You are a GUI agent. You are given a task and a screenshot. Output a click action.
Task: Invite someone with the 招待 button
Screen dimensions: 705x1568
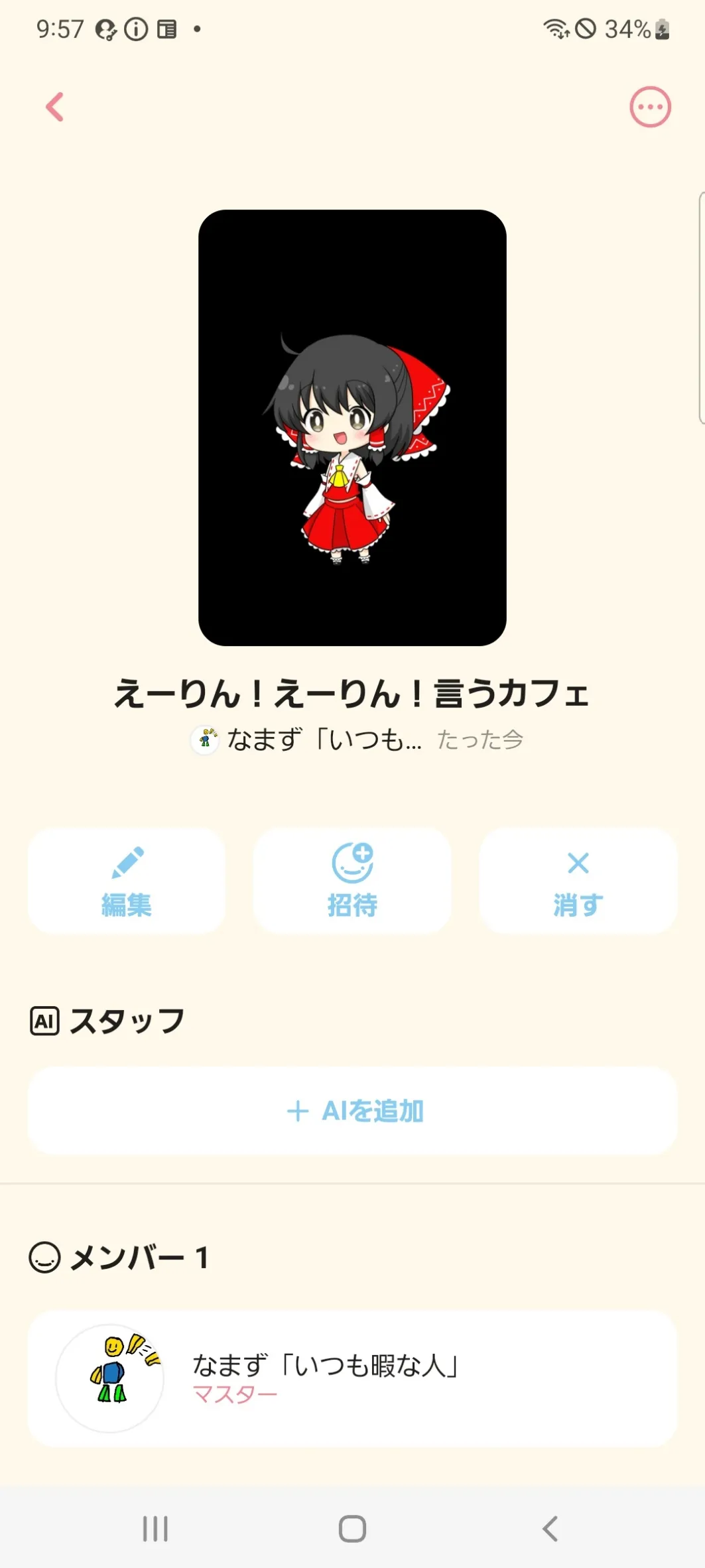click(352, 881)
